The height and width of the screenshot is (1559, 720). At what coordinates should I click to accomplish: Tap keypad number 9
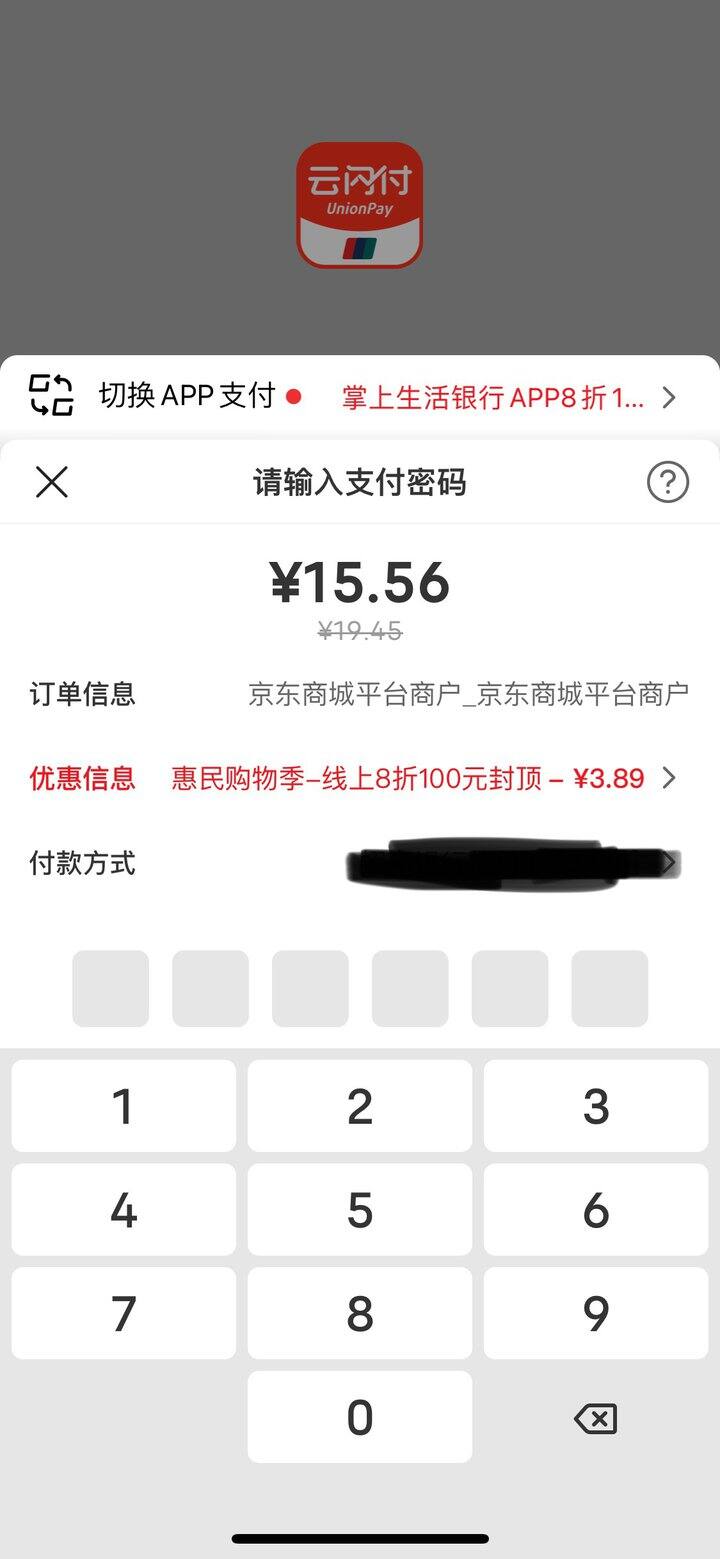(x=596, y=1314)
